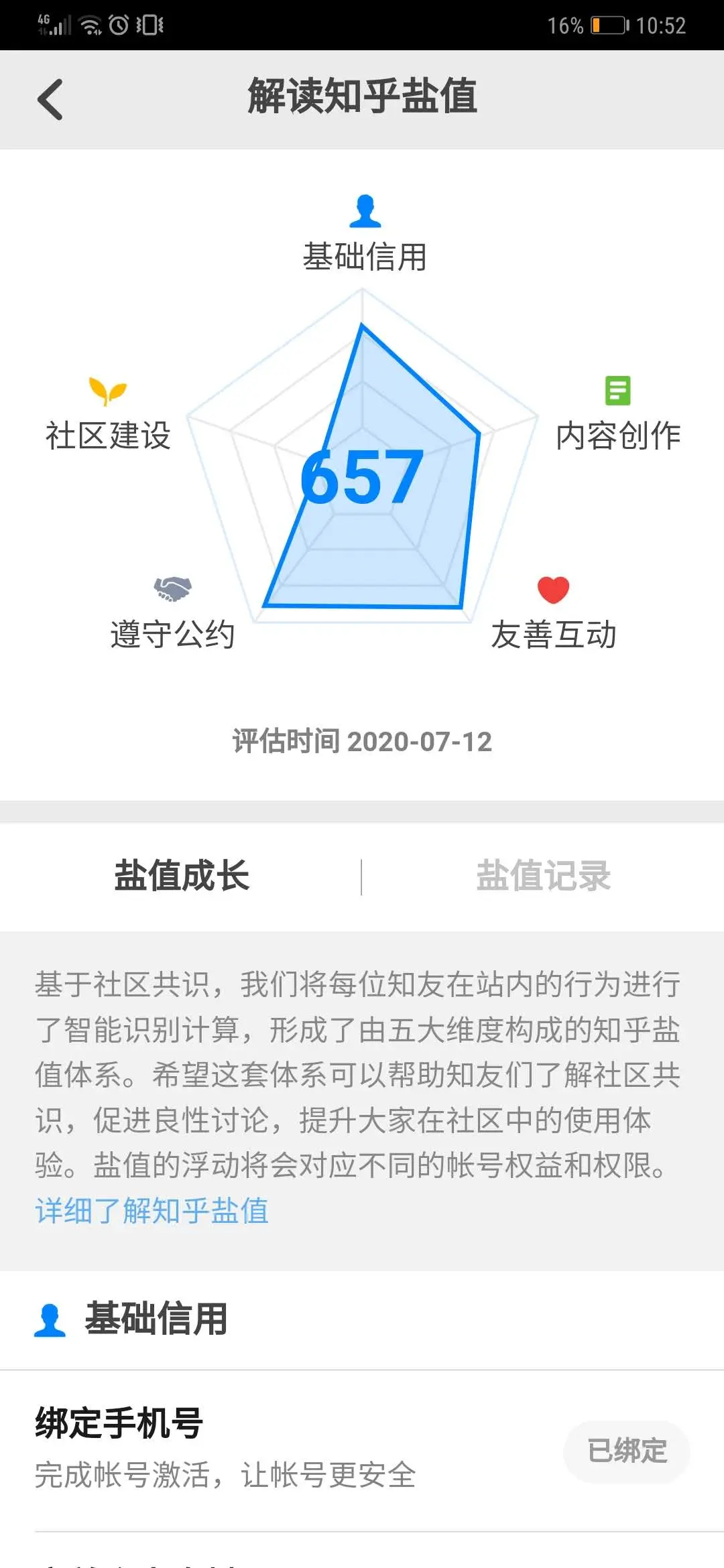
Task: Collapse the page with the back arrow
Action: click(x=48, y=99)
